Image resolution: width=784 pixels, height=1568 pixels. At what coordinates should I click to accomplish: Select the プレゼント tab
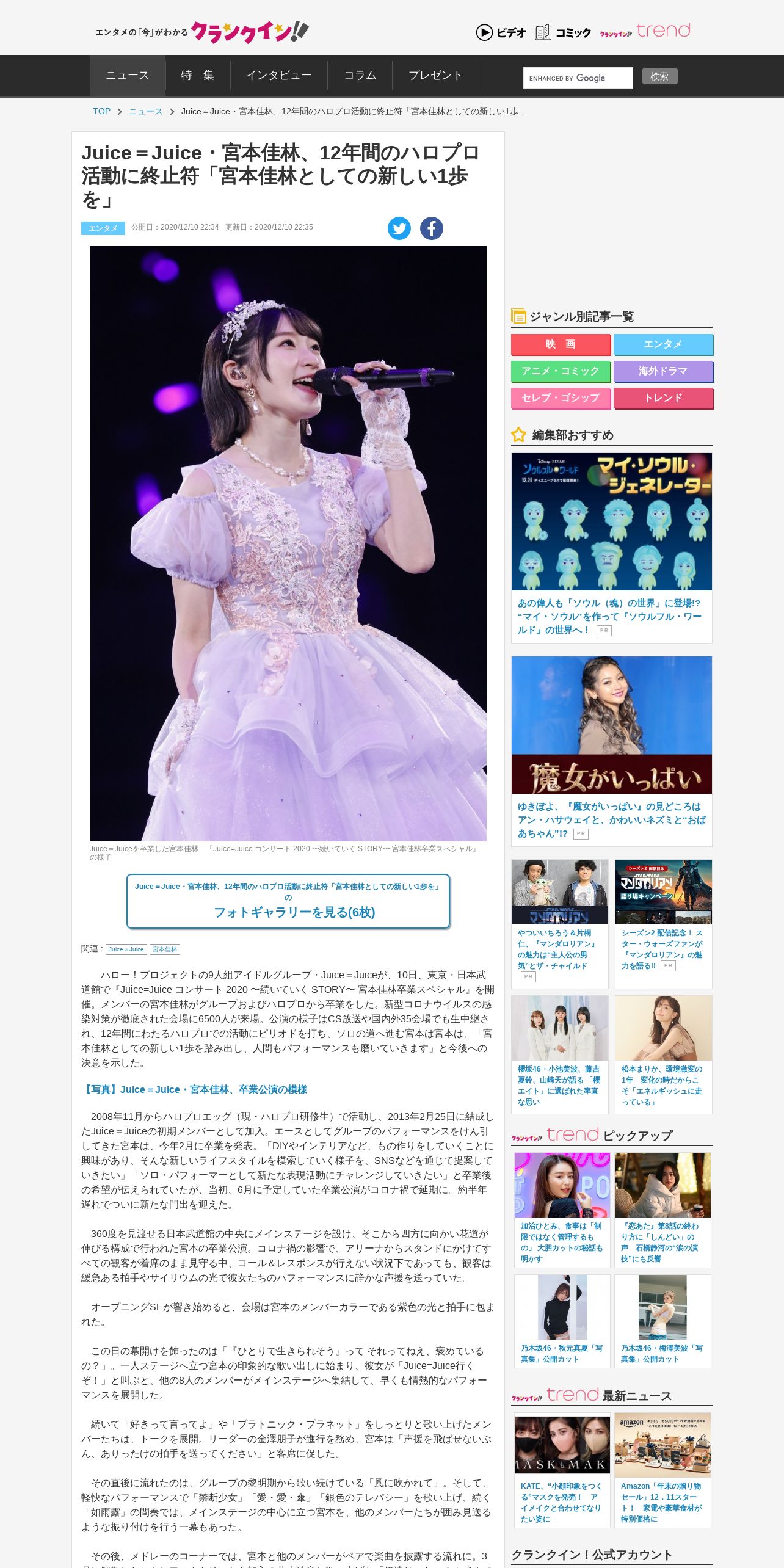tap(436, 76)
